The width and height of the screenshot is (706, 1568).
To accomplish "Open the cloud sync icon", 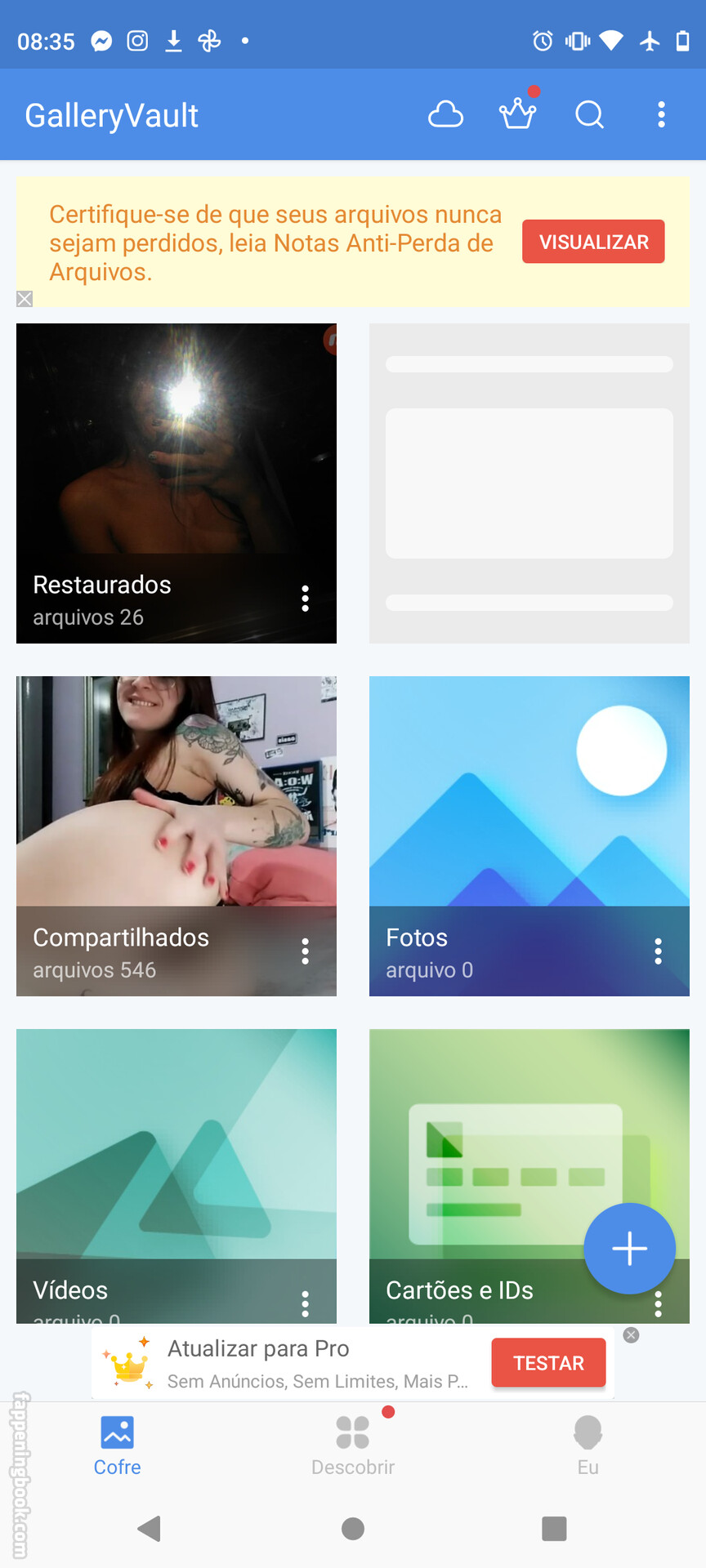I will point(445,115).
